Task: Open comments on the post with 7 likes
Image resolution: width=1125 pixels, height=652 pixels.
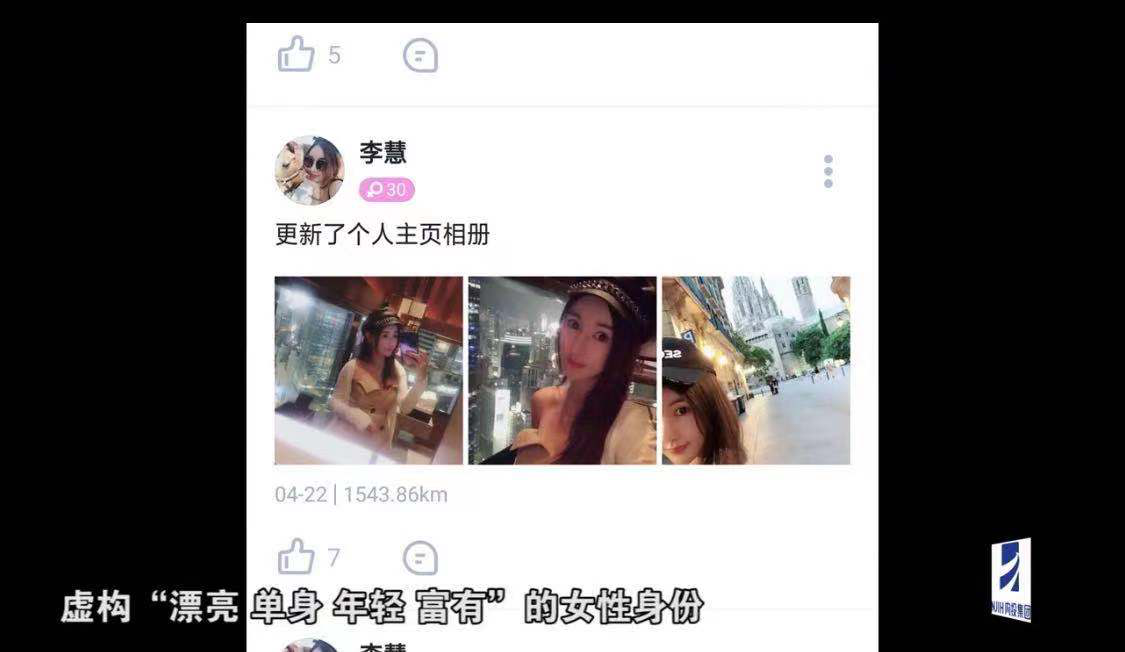Action: (x=420, y=557)
